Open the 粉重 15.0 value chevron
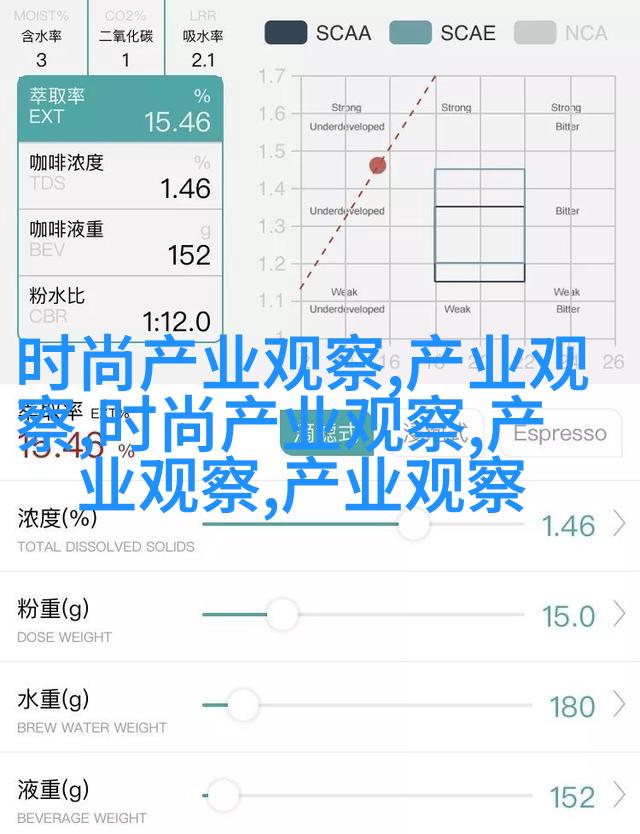Image resolution: width=640 pixels, height=834 pixels. [x=619, y=615]
